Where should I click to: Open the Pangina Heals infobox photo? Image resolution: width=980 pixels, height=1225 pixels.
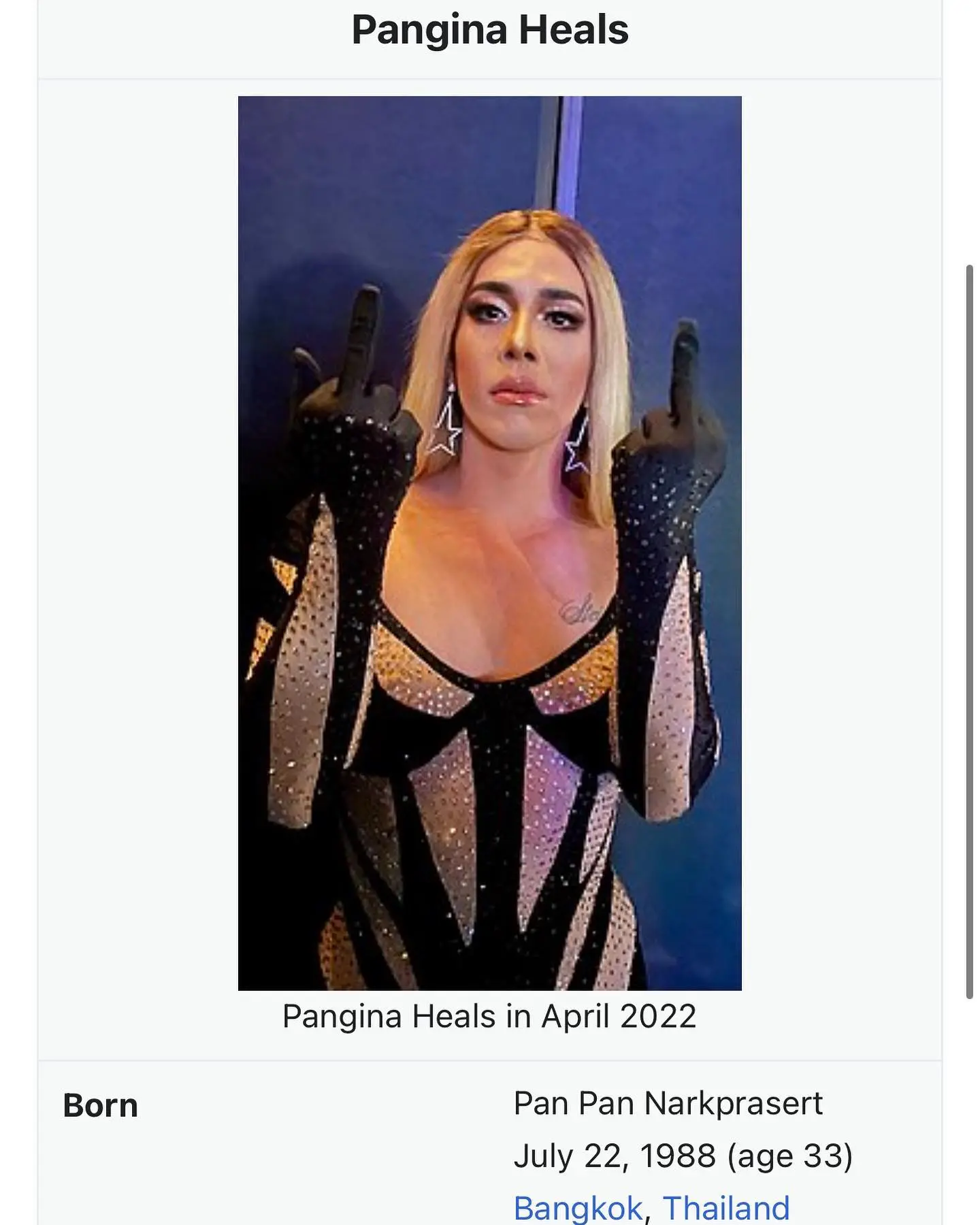tap(489, 542)
